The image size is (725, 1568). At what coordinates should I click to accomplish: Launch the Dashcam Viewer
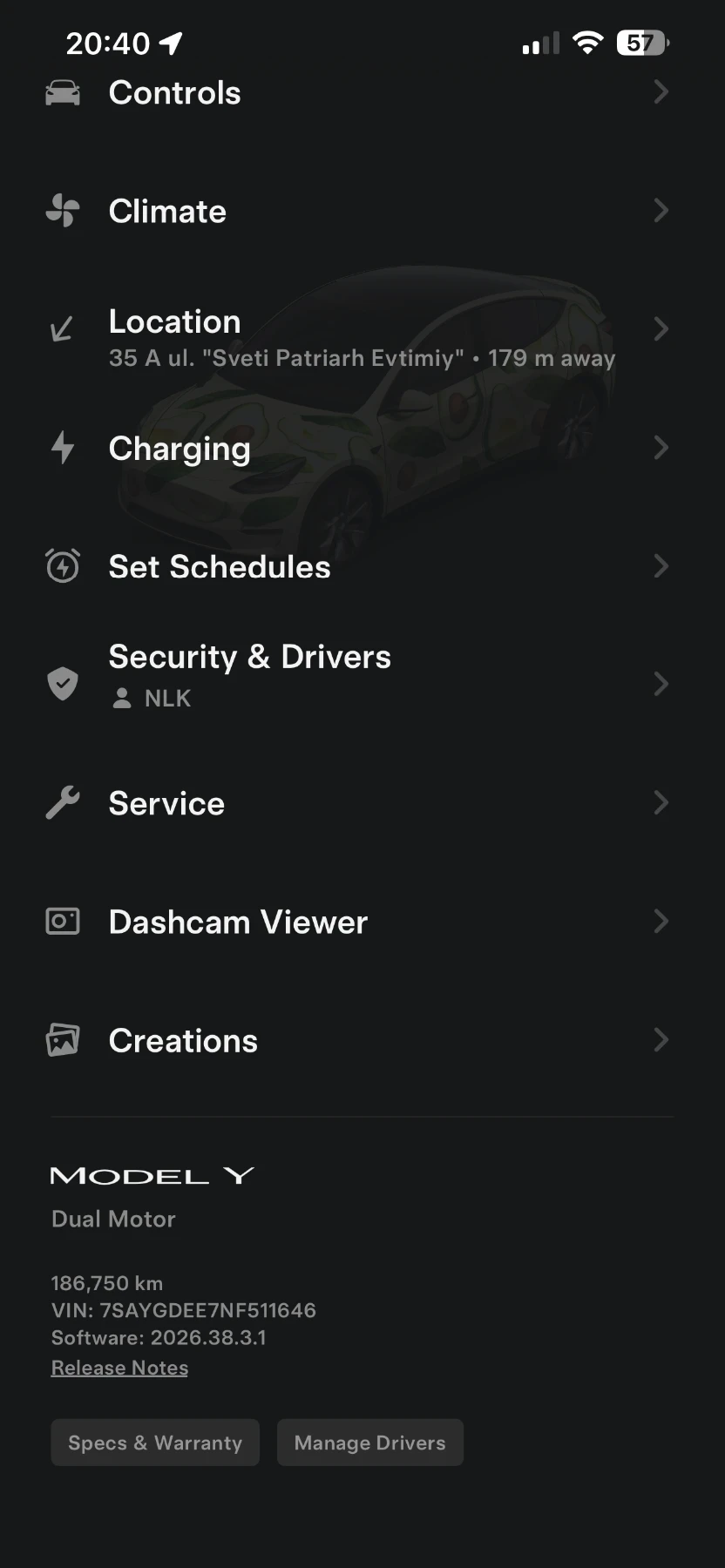(362, 922)
